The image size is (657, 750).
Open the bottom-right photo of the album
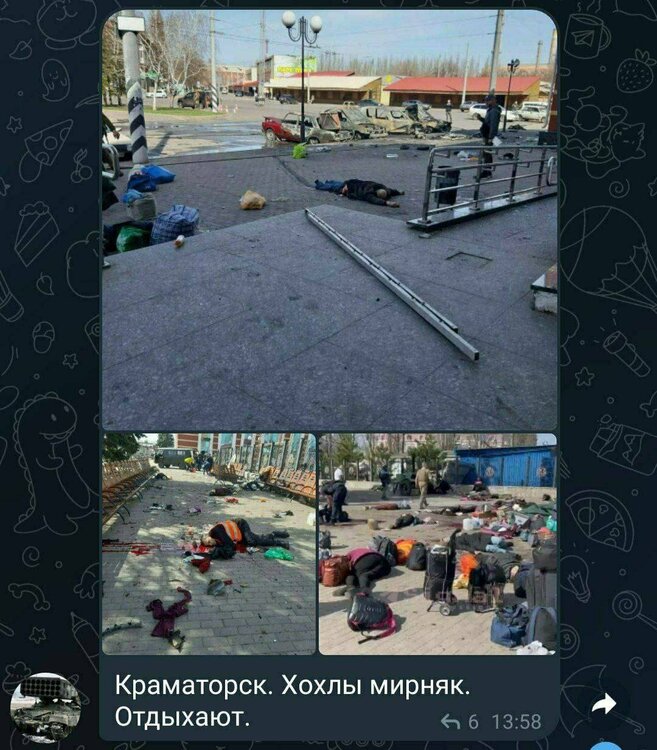pyautogui.click(x=437, y=544)
